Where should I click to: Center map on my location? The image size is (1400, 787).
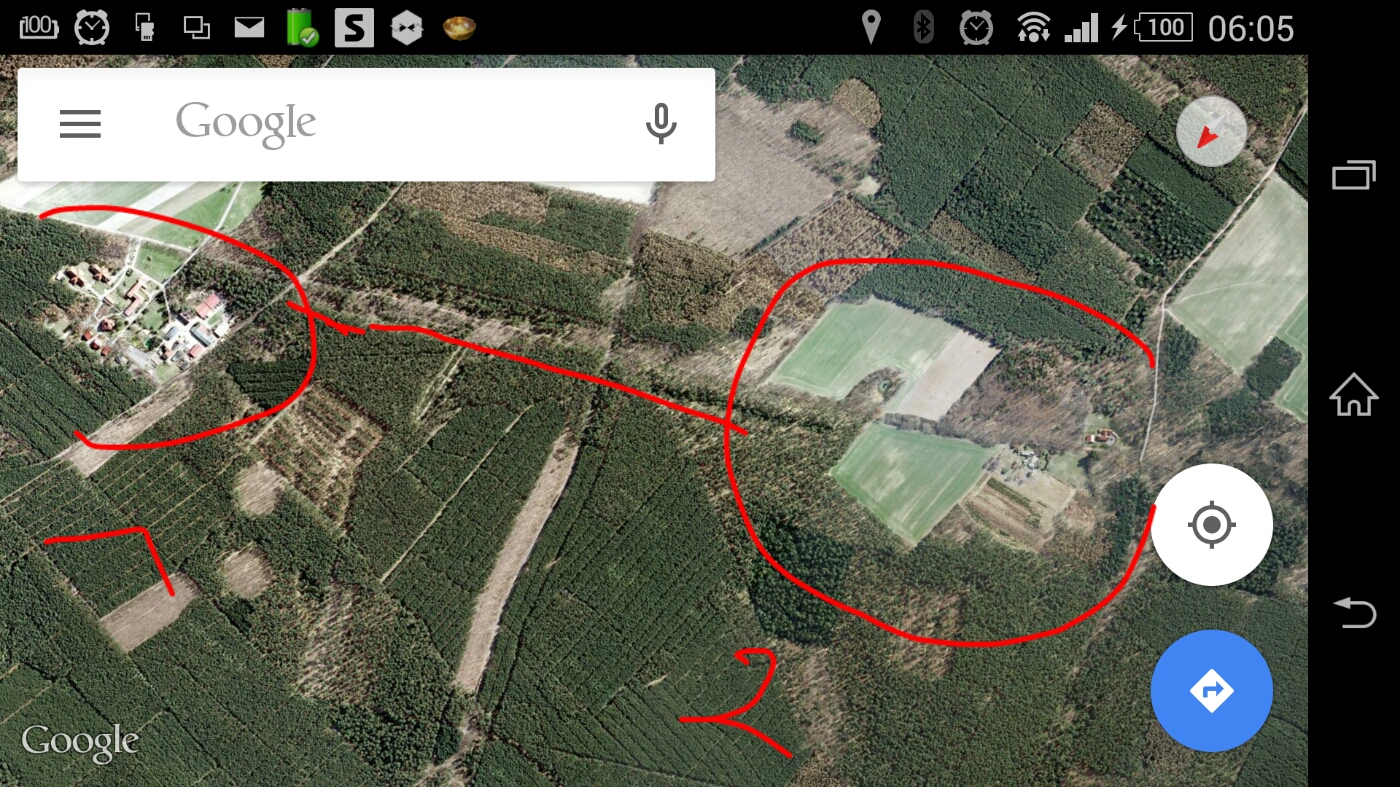click(1211, 524)
